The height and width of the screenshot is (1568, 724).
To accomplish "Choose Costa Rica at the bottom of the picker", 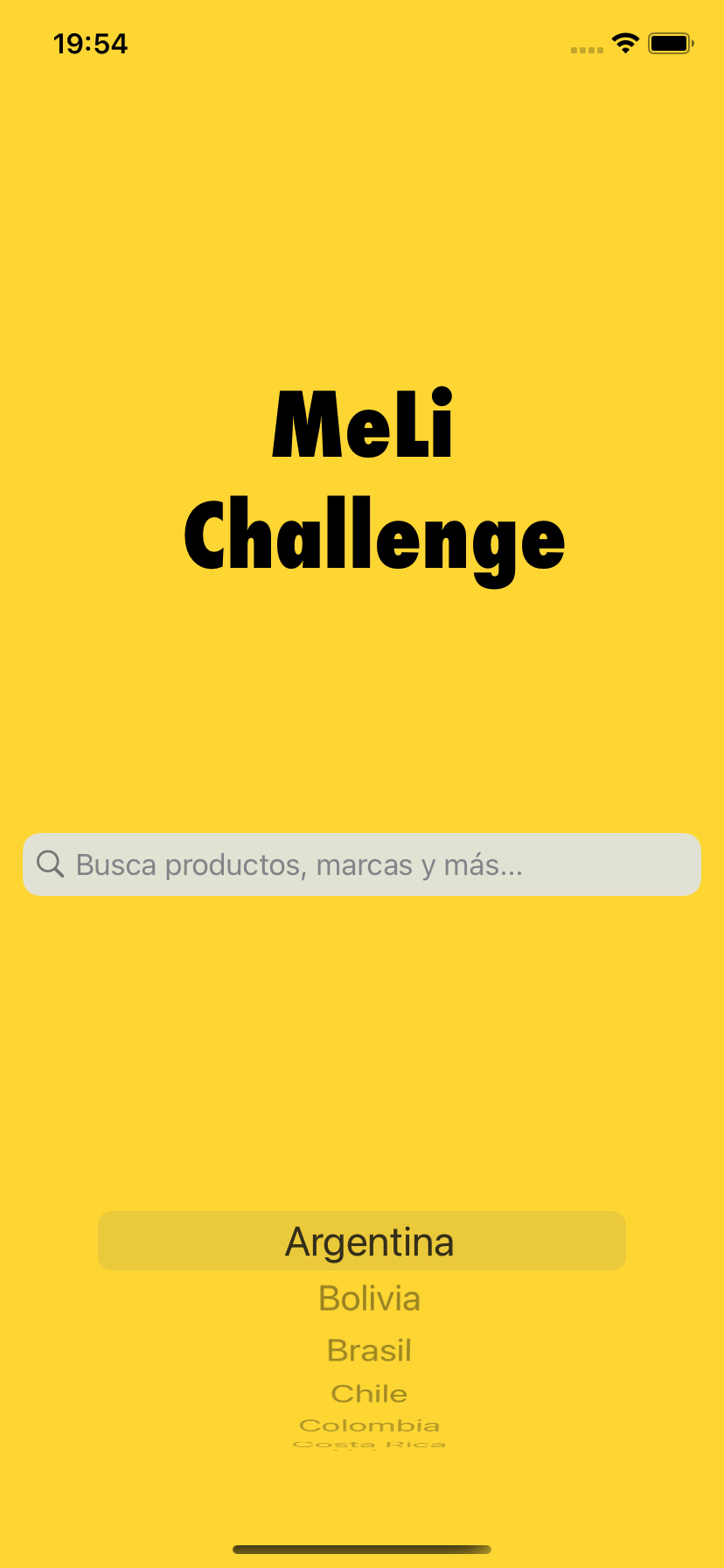I will coord(369,1445).
